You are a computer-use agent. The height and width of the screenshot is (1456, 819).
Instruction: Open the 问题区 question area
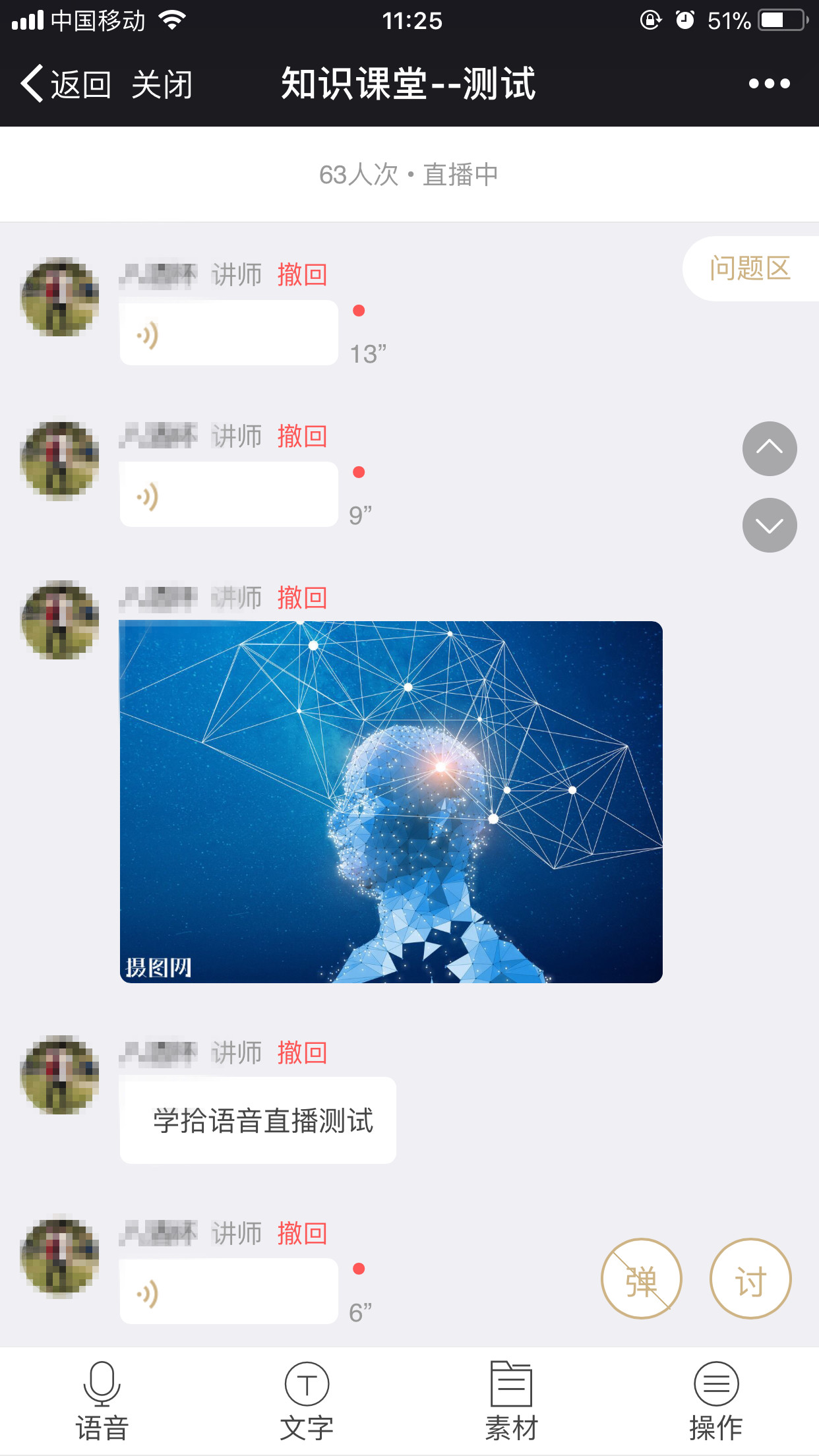click(750, 268)
